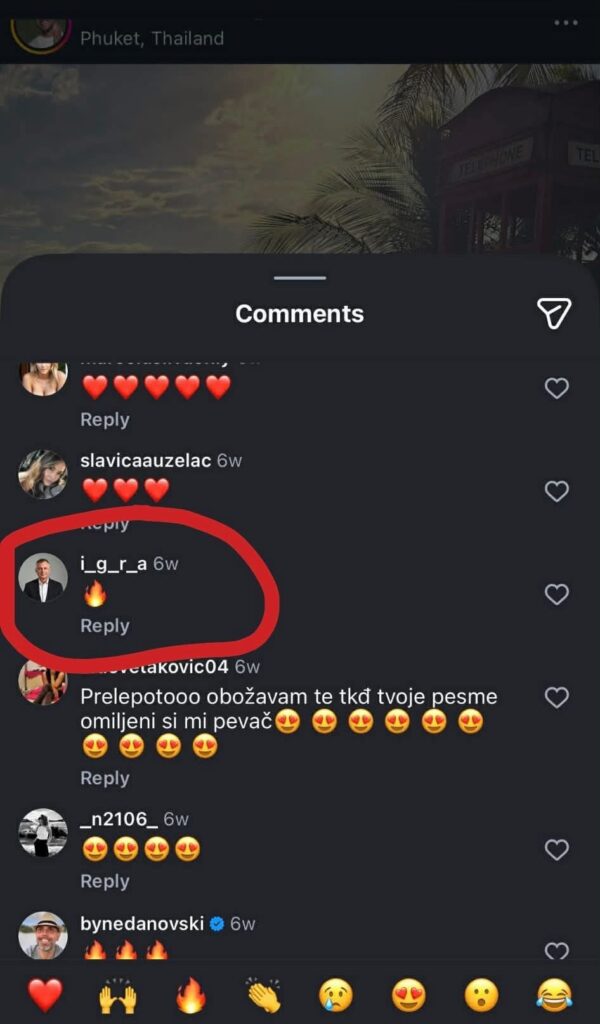Like slavicaauzelac's comment

pyautogui.click(x=556, y=491)
